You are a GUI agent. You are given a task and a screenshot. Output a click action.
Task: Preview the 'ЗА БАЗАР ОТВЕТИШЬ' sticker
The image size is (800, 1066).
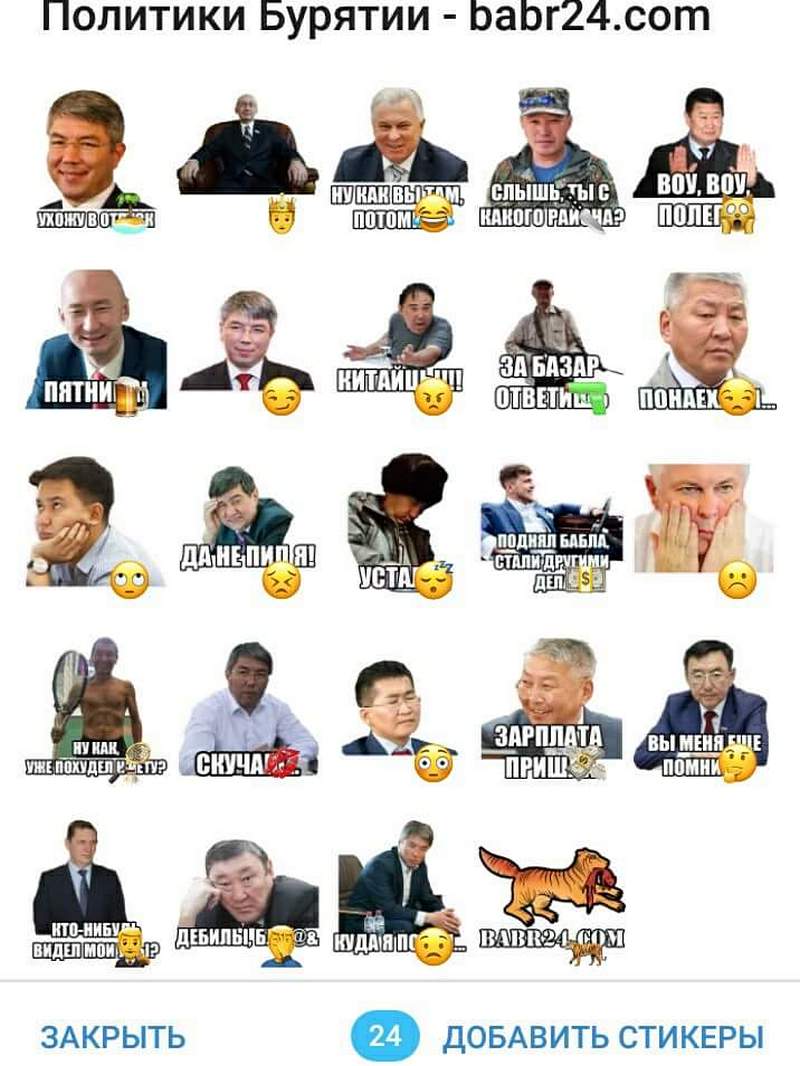pos(551,345)
